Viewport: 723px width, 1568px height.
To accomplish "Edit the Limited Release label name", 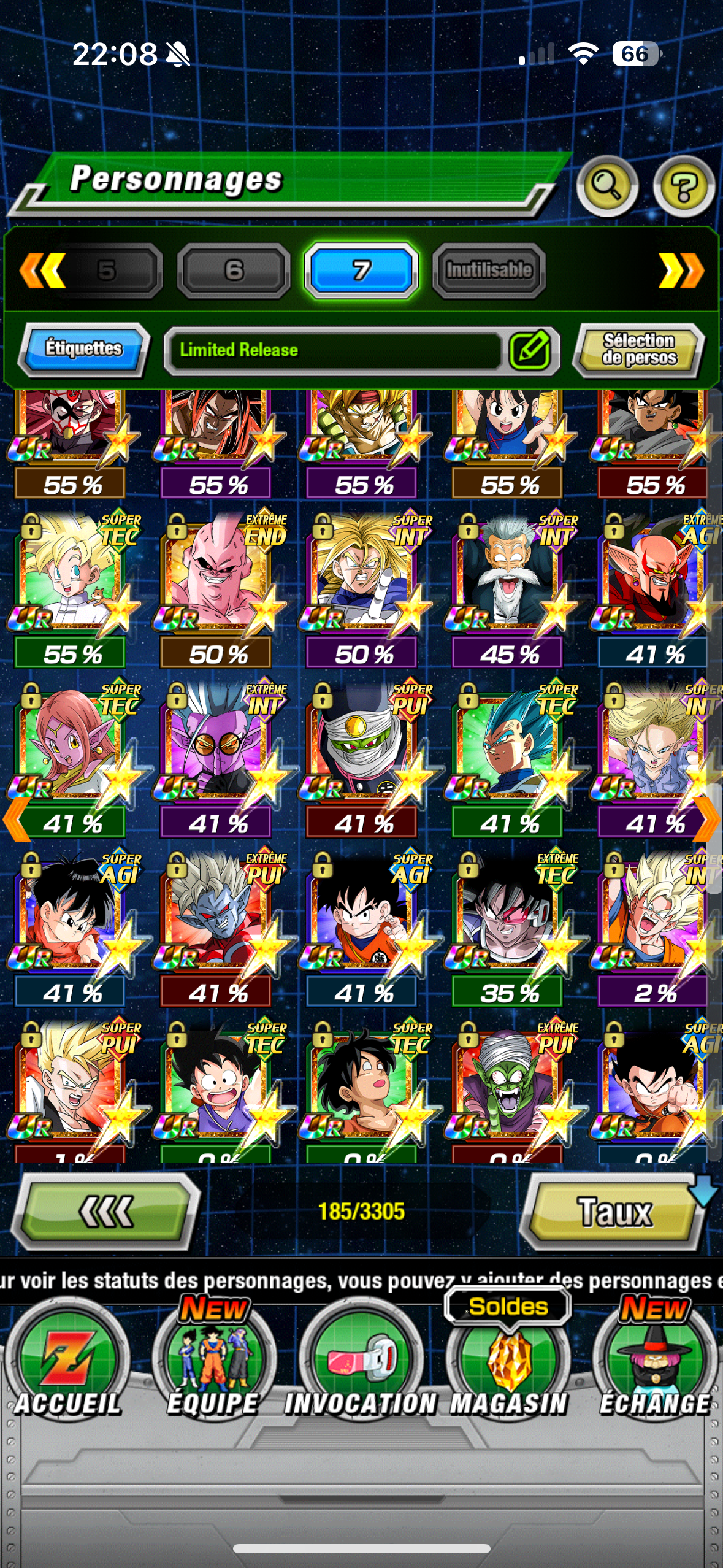I will pos(530,350).
